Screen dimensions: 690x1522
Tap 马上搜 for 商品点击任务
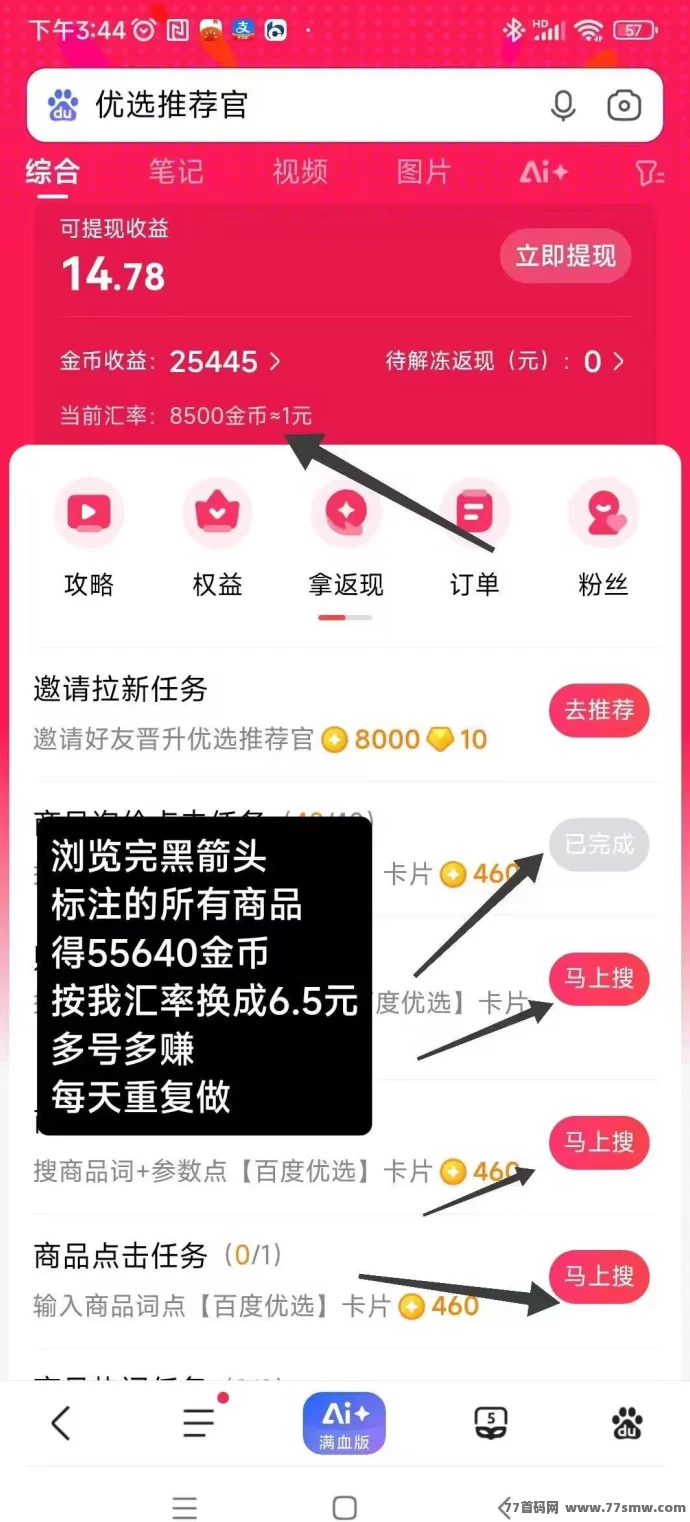[x=599, y=1277]
